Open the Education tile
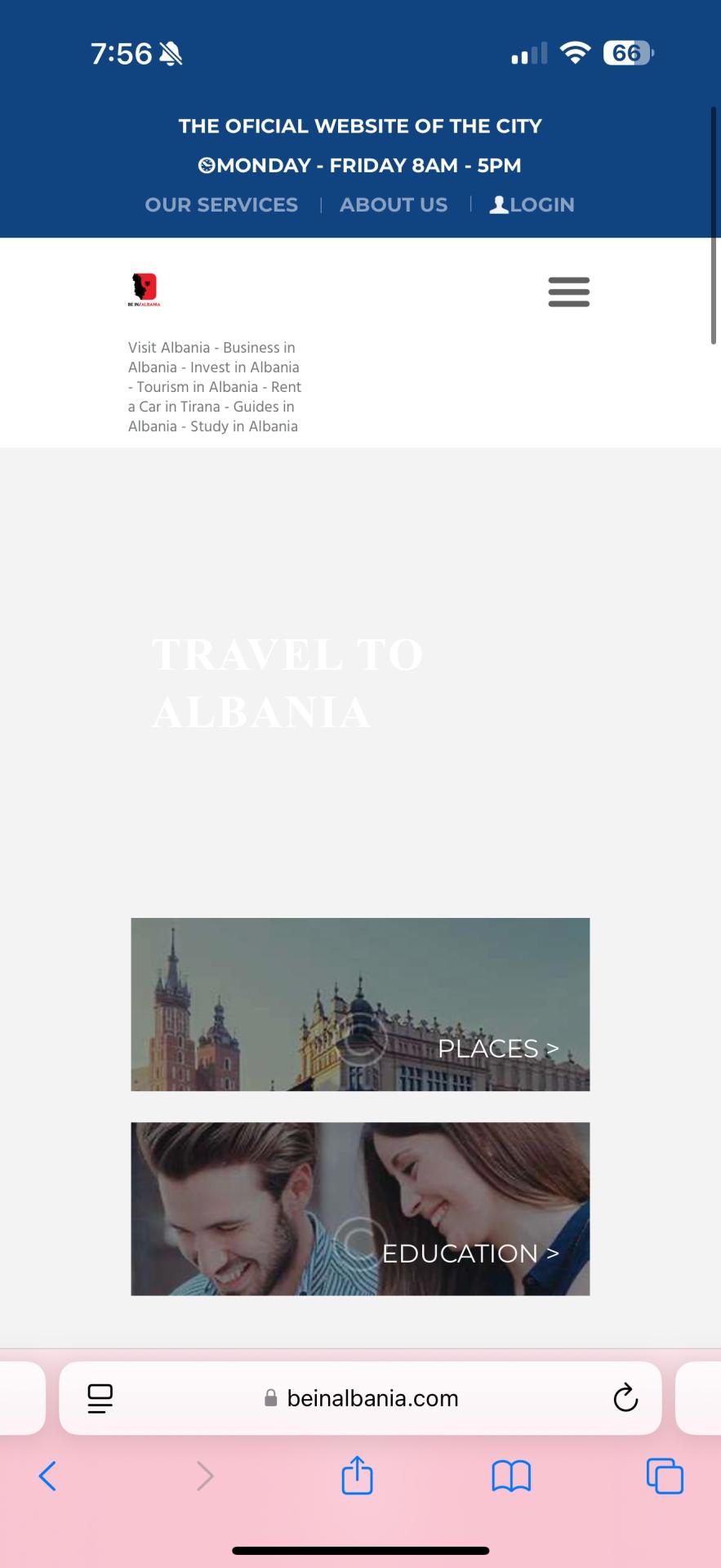This screenshot has width=721, height=1568. pos(360,1209)
